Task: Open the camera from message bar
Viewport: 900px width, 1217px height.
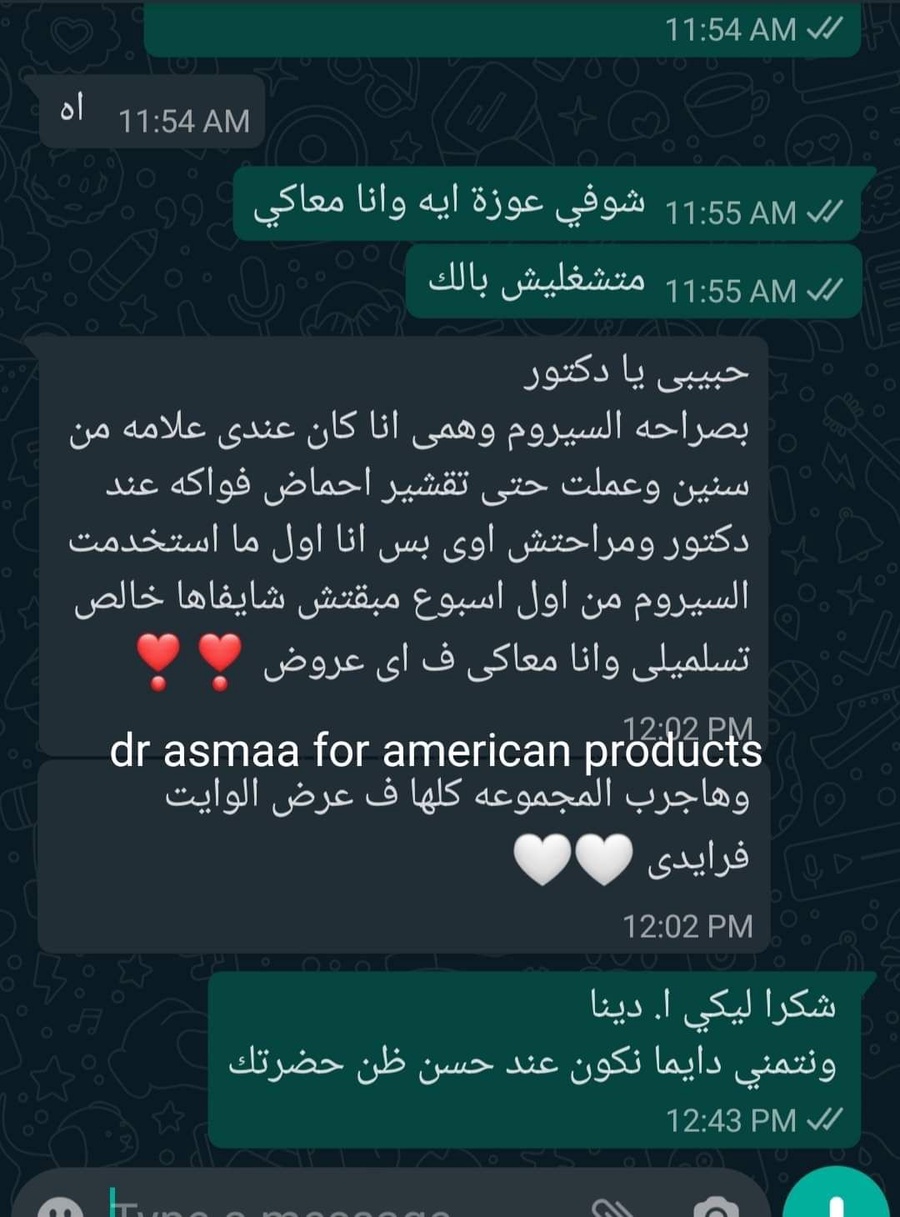Action: coord(716,1208)
